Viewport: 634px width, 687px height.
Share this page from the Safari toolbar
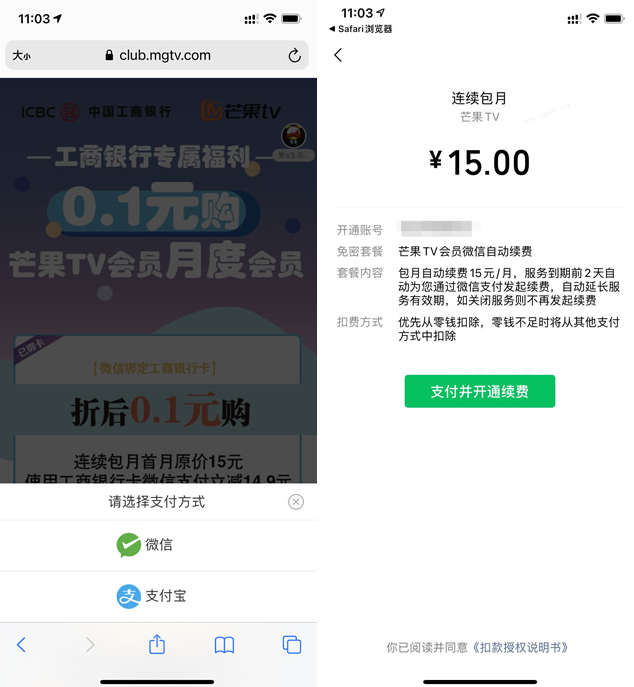point(157,645)
